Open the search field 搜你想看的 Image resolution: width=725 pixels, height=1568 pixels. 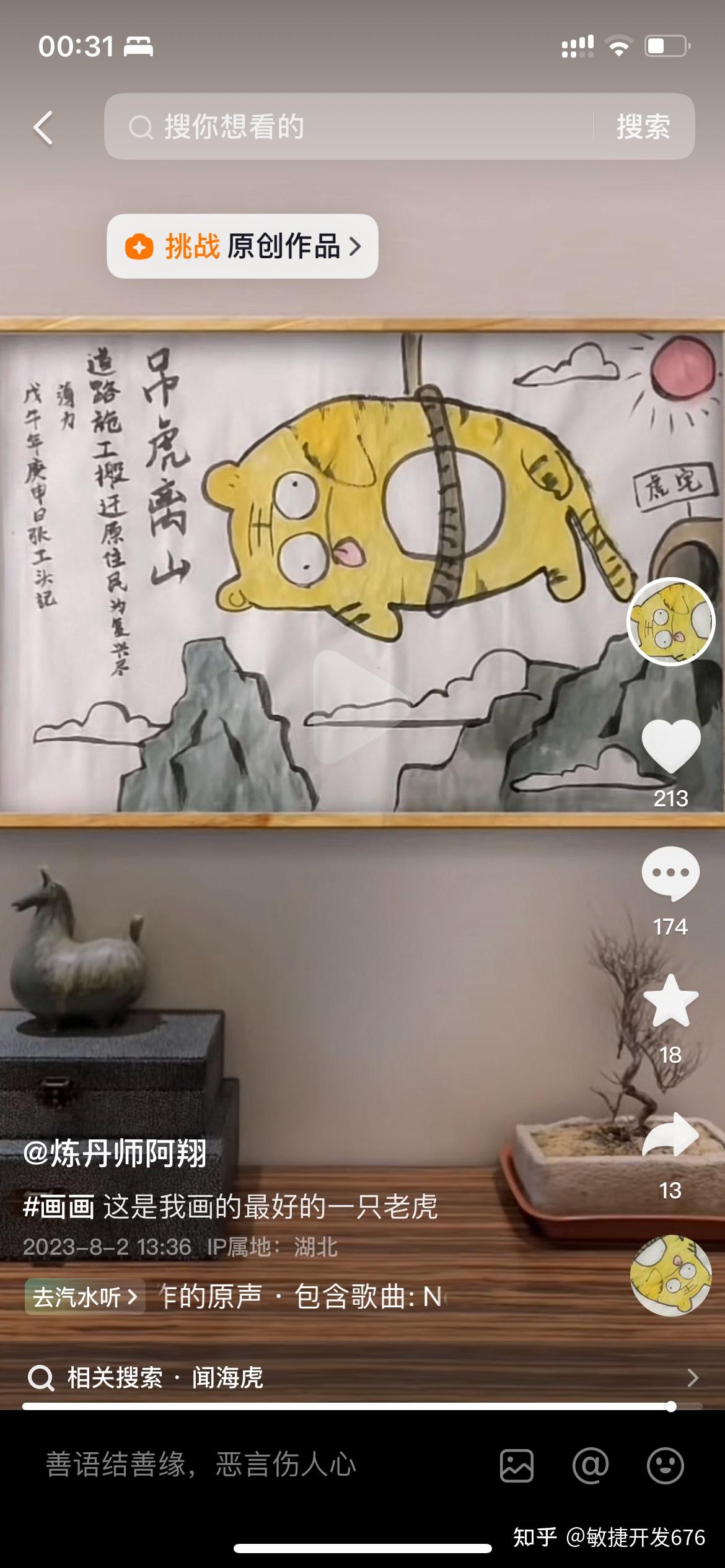click(x=348, y=127)
